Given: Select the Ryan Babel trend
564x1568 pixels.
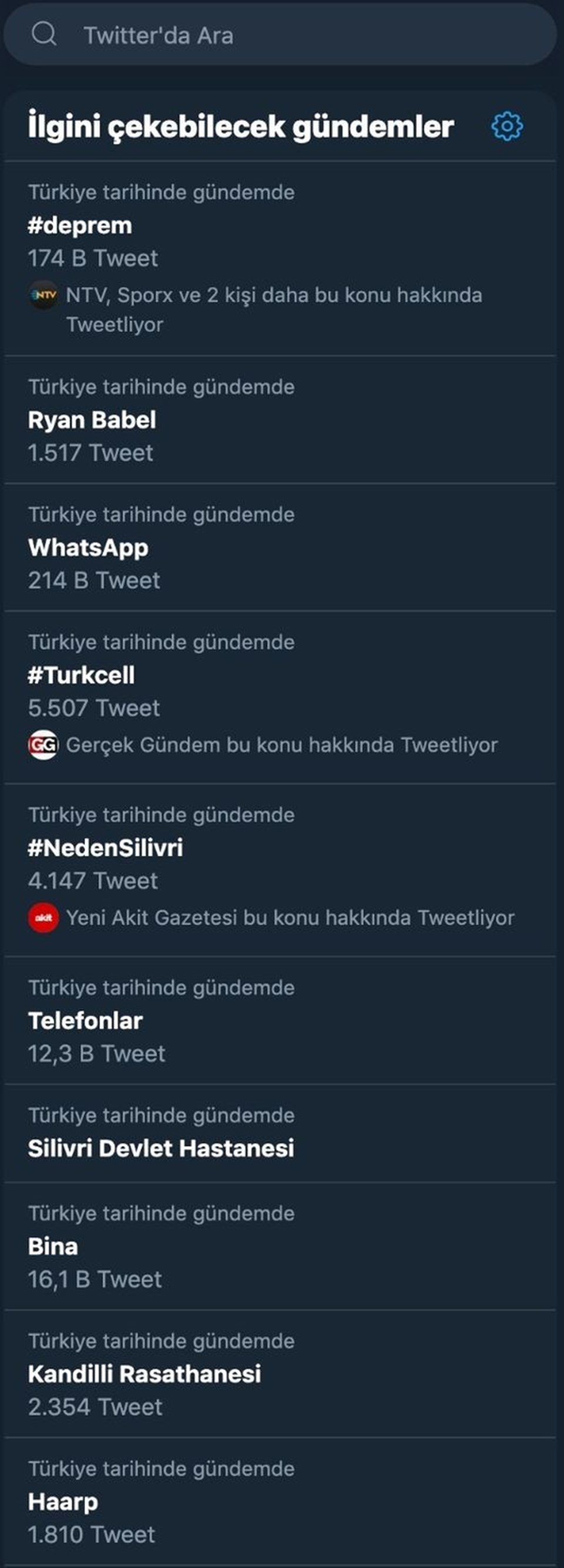Looking at the screenshot, I should tap(93, 419).
